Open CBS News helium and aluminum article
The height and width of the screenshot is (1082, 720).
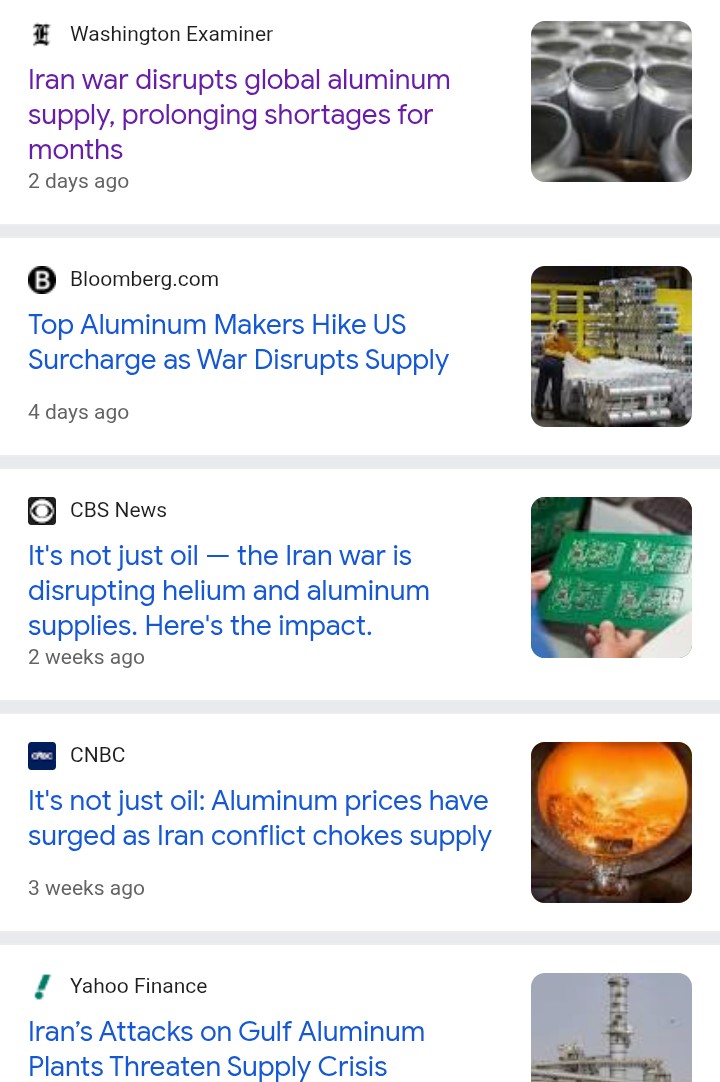[x=229, y=590]
